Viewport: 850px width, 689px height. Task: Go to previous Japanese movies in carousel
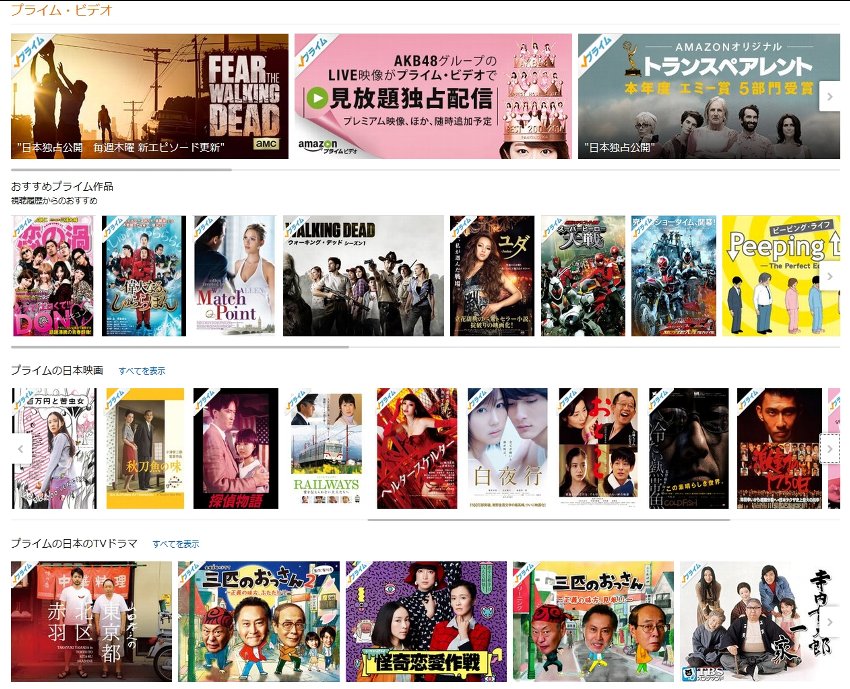pos(20,449)
